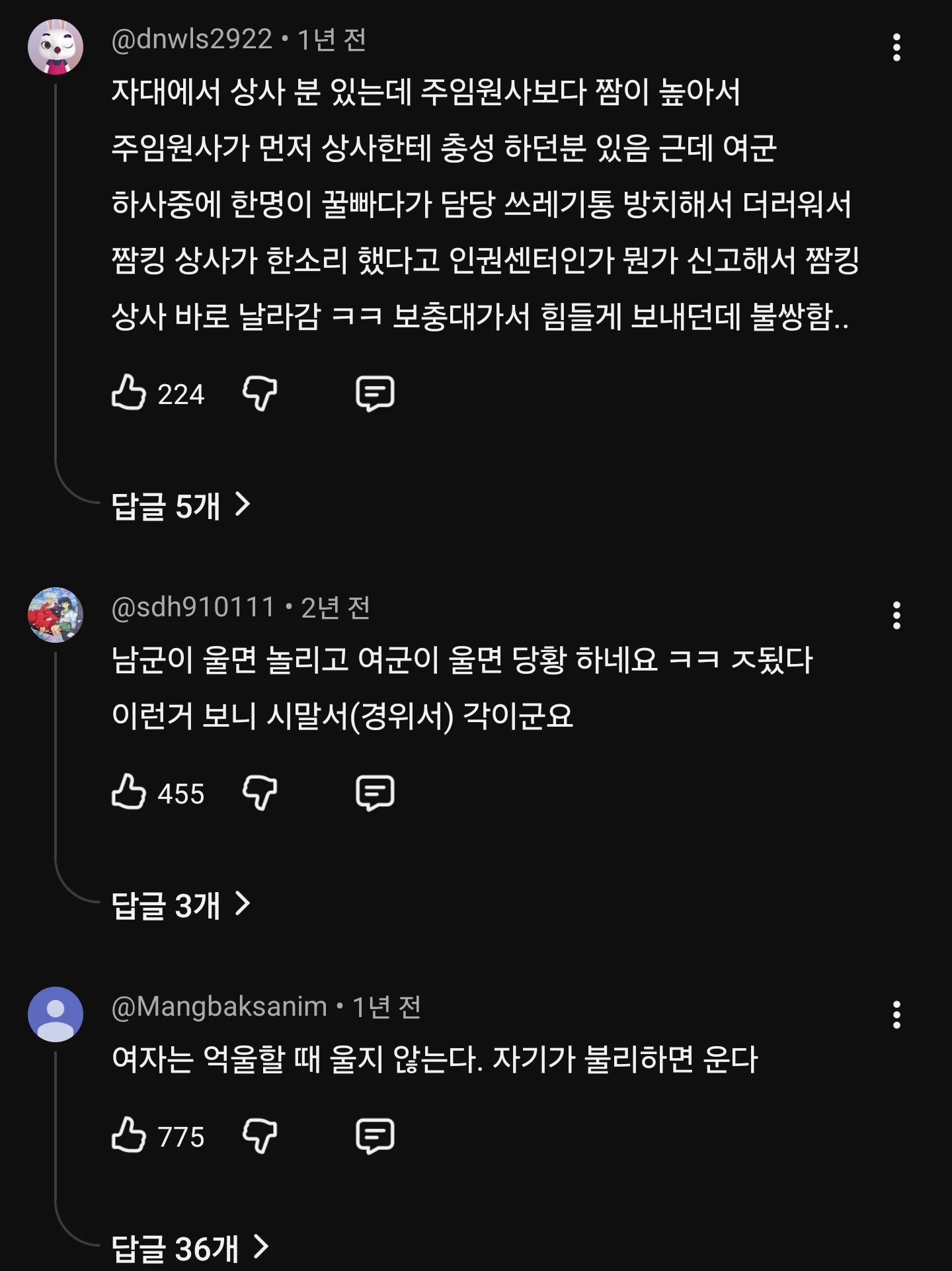Open overflow menu for @Mangbaksanim comment
The width and height of the screenshot is (952, 1271).
click(x=896, y=1014)
